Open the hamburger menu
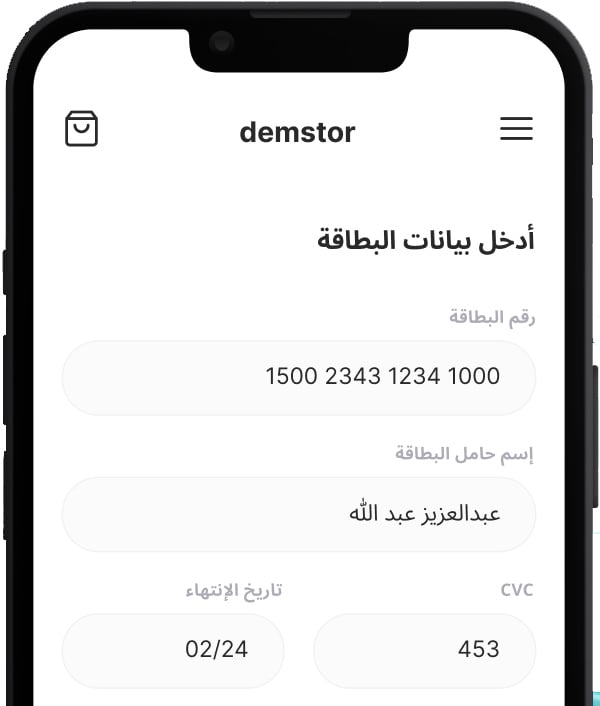This screenshot has width=600, height=706. click(x=516, y=129)
